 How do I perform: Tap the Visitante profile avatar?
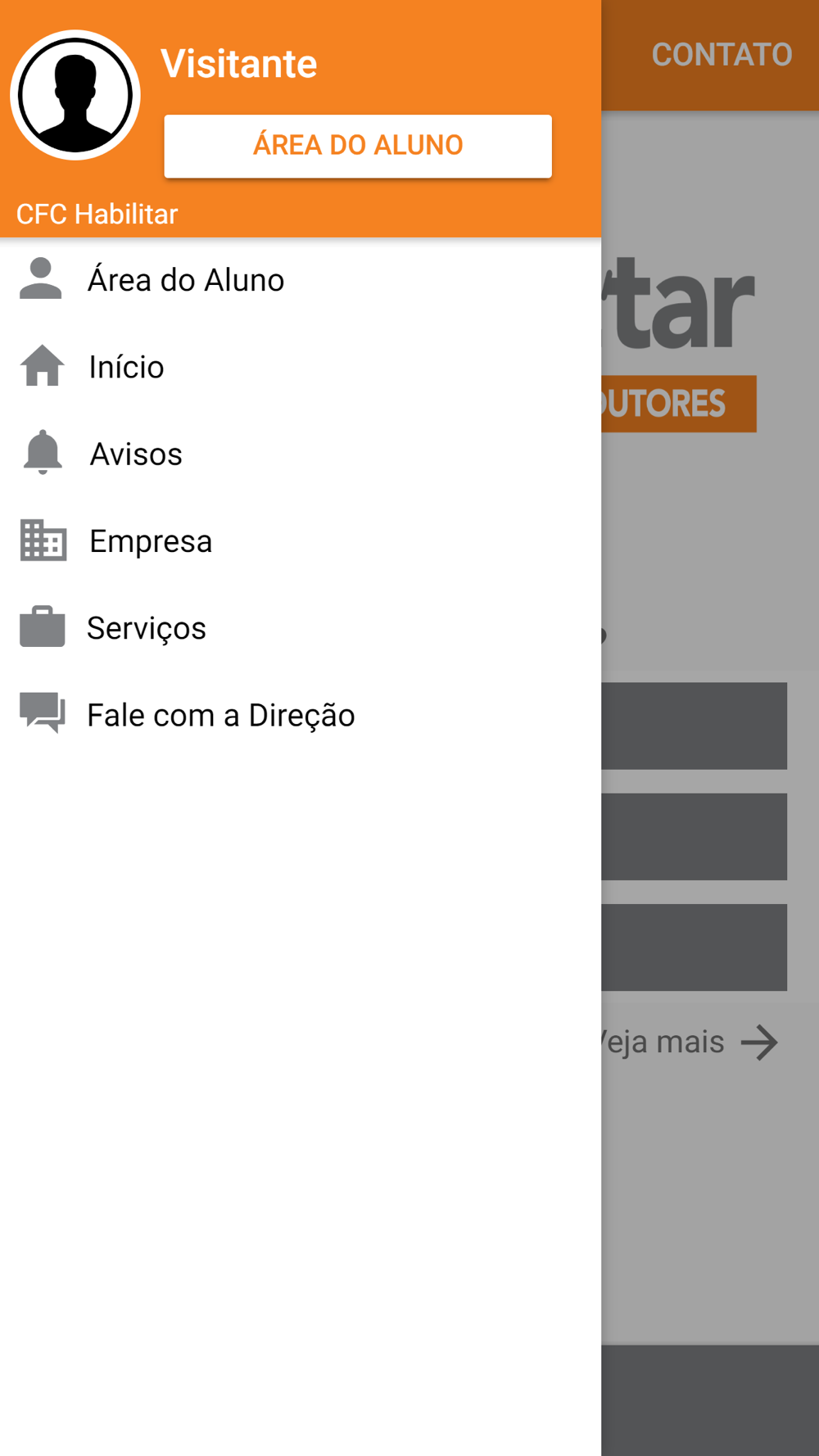pos(75,95)
